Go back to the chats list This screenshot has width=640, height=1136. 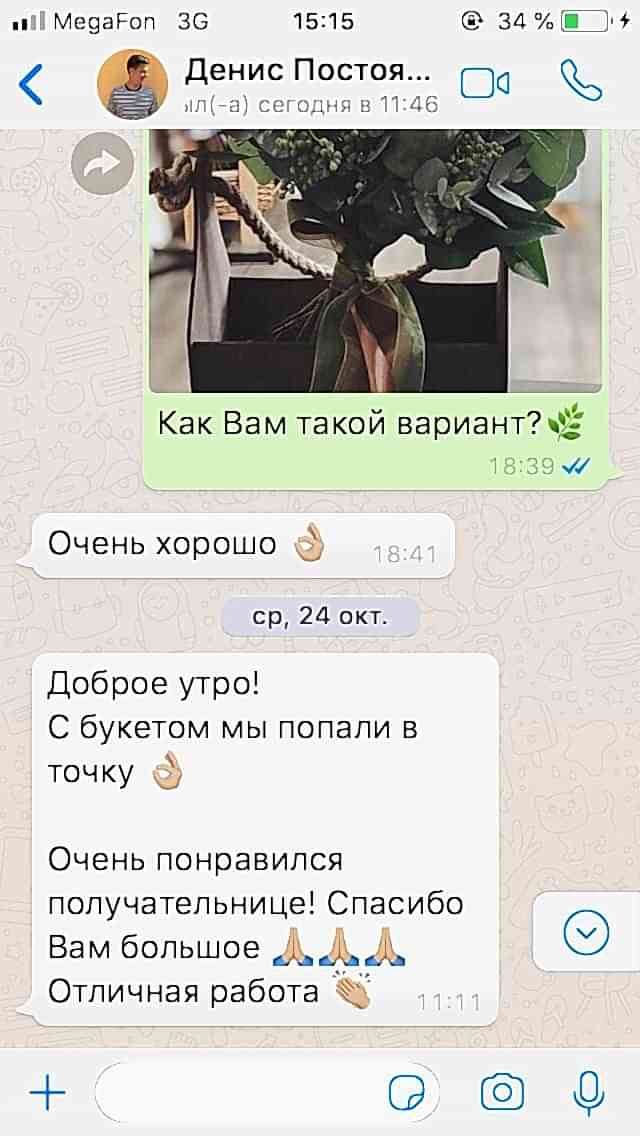click(x=32, y=84)
